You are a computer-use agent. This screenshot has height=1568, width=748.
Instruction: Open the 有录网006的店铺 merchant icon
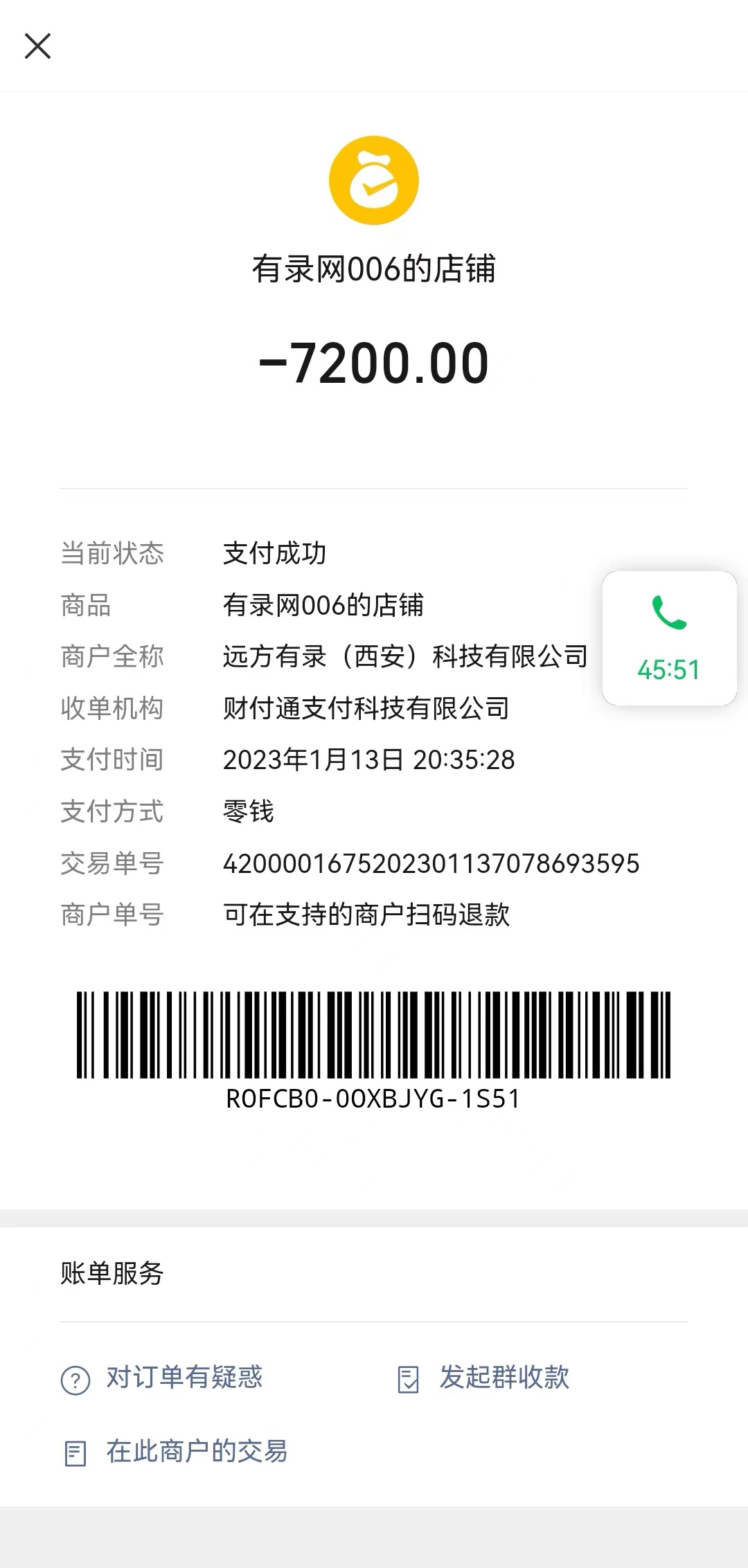[374, 180]
